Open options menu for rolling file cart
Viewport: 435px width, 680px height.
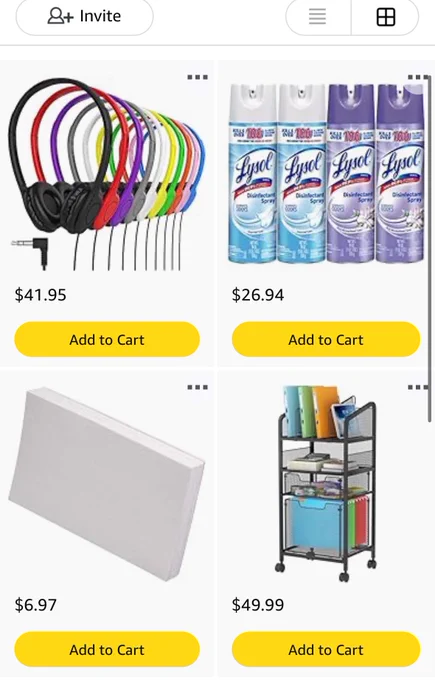pyautogui.click(x=416, y=387)
